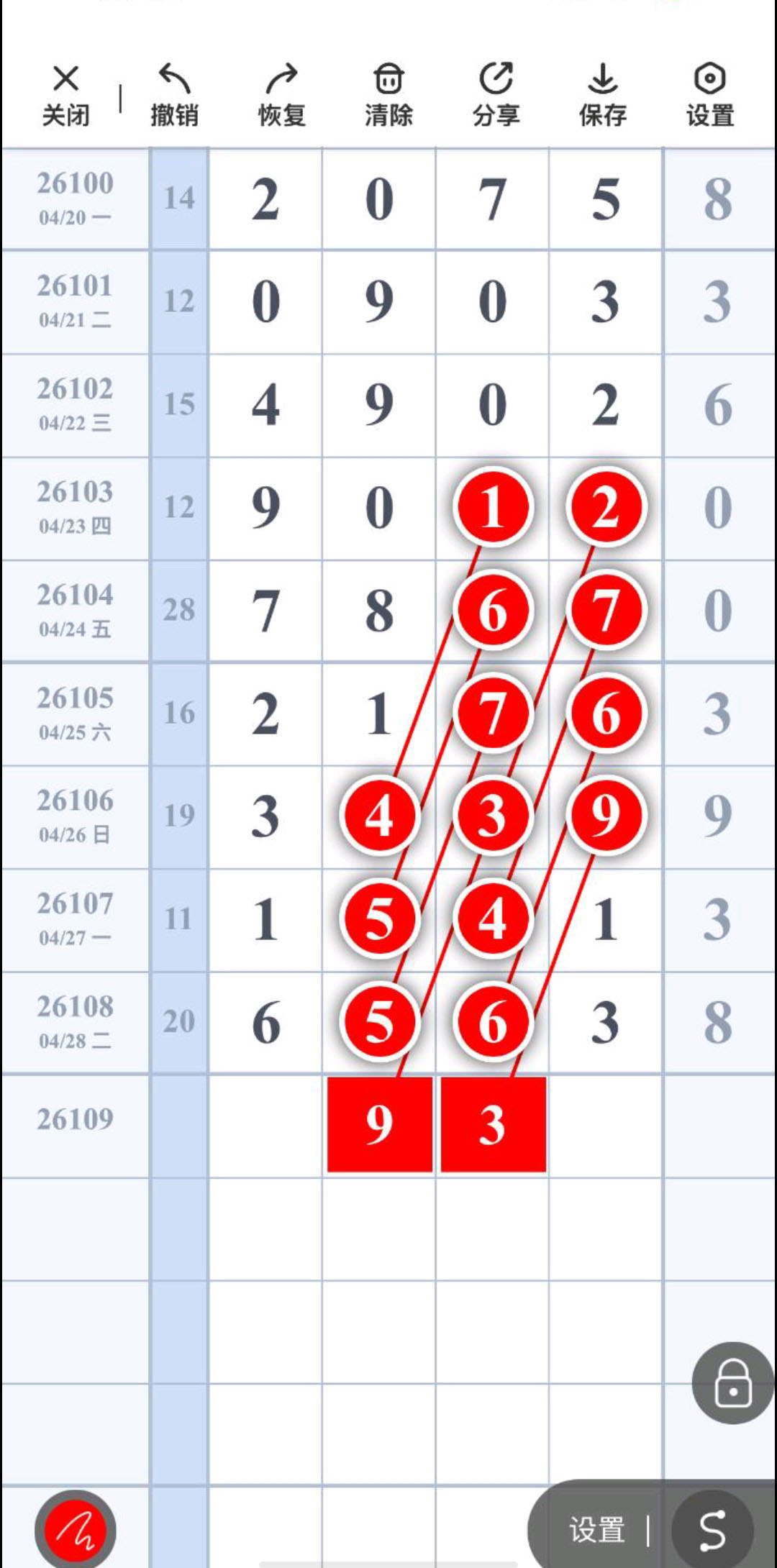Save the chart image (保存)
Viewport: 777px width, 1568px height.
(x=603, y=96)
